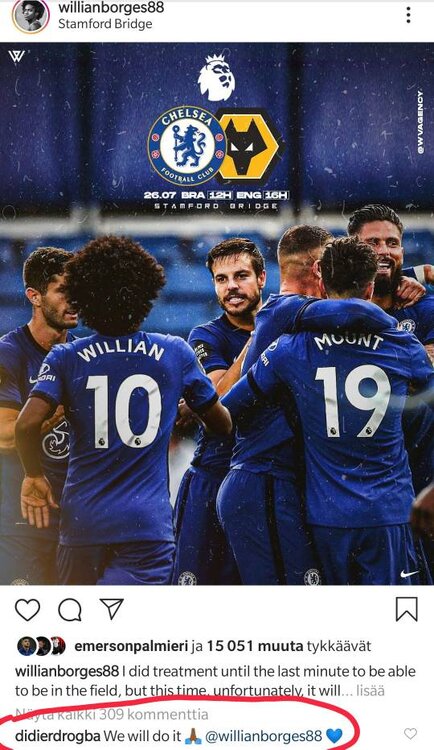Open the post overflow menu
The width and height of the screenshot is (434, 750).
[408, 15]
